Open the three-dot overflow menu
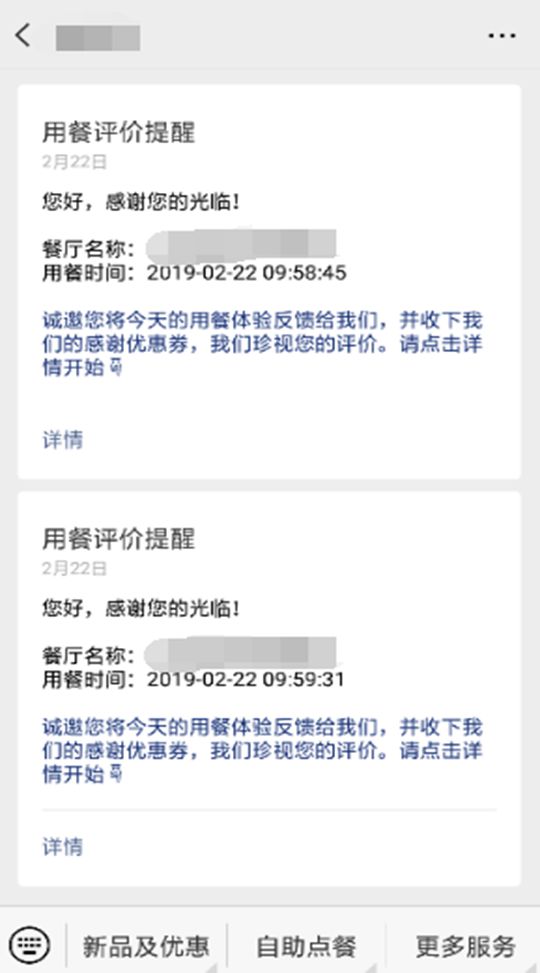540x973 pixels. click(502, 36)
